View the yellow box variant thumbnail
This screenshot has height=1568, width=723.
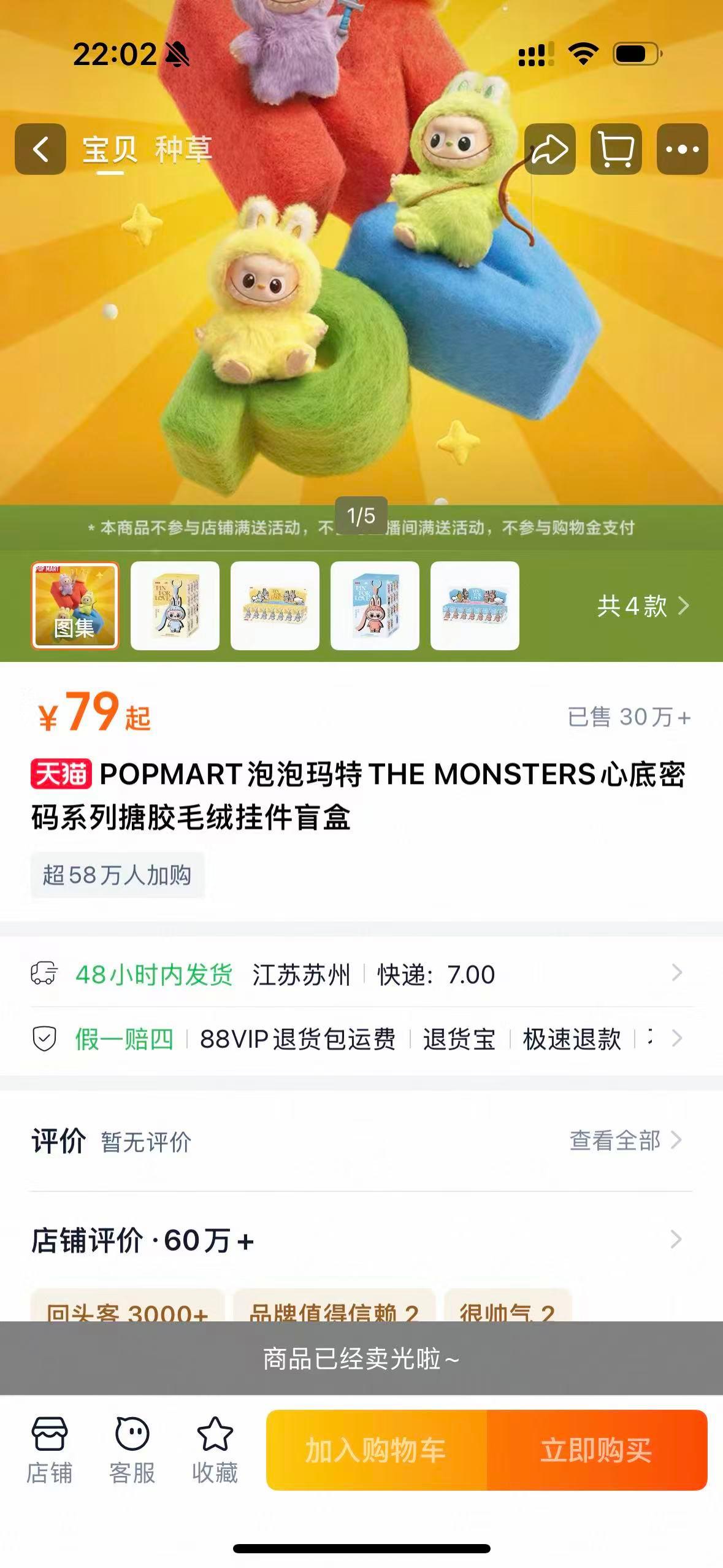(175, 605)
